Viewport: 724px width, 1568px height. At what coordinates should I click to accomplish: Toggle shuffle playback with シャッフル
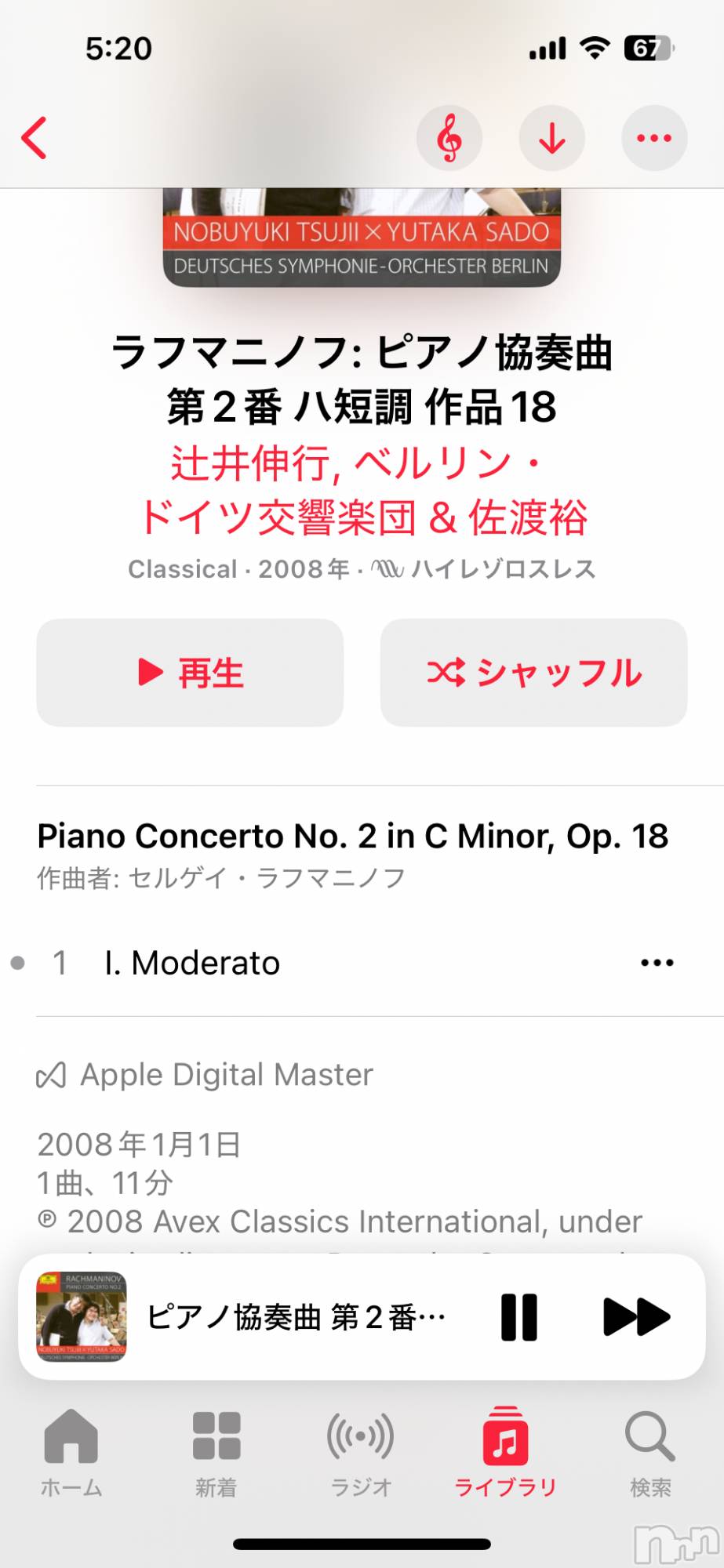click(x=534, y=673)
